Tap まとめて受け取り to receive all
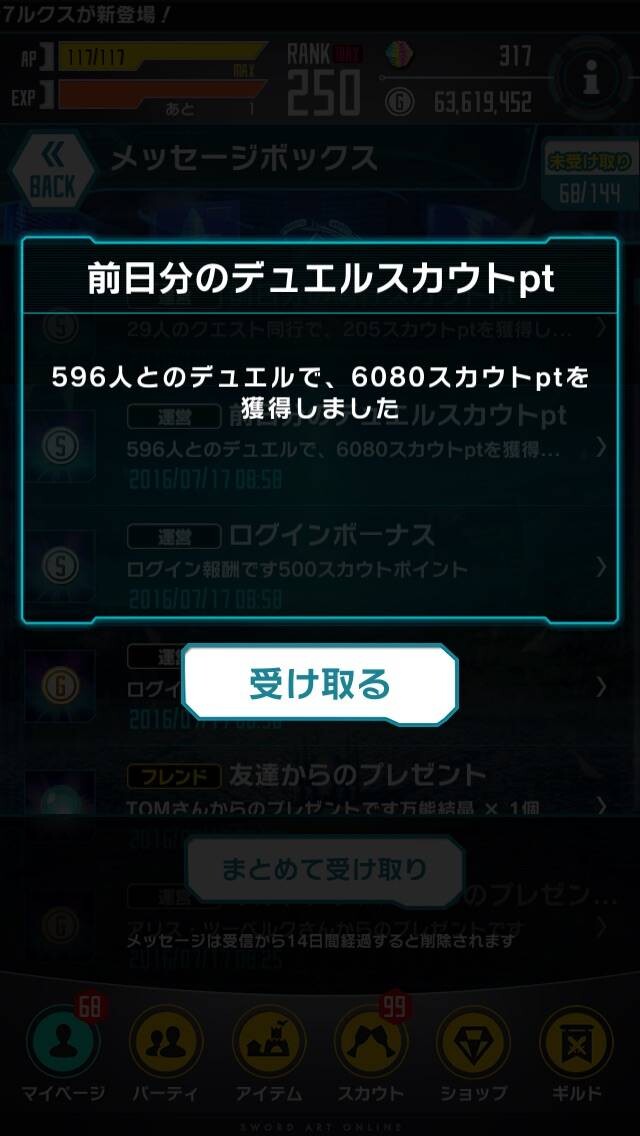 (324, 869)
